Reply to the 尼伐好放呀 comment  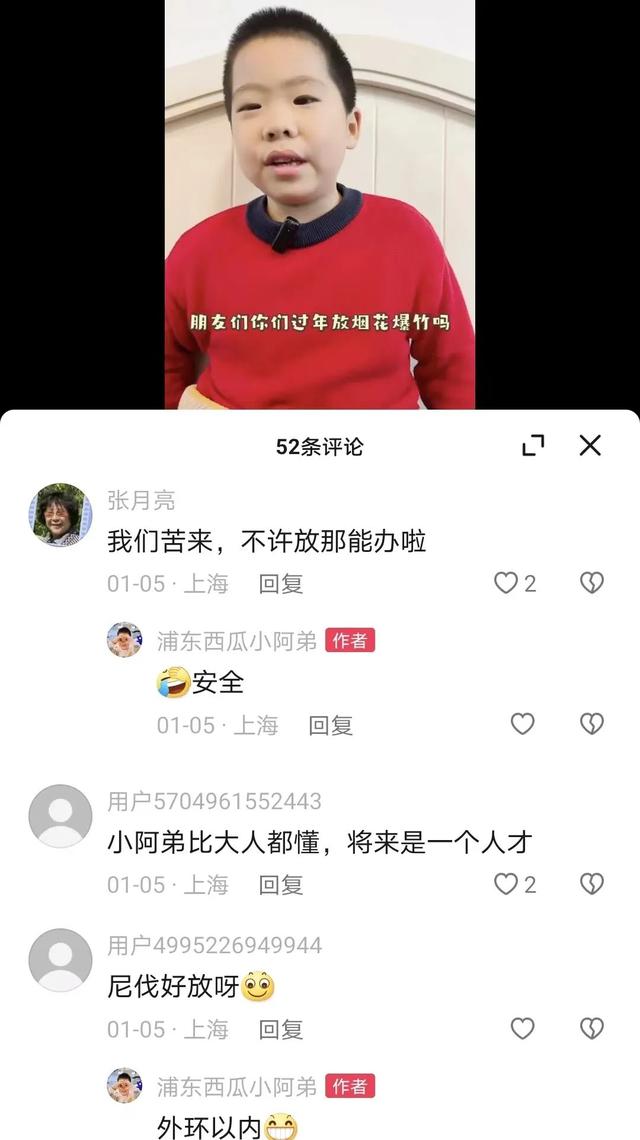click(x=281, y=1029)
